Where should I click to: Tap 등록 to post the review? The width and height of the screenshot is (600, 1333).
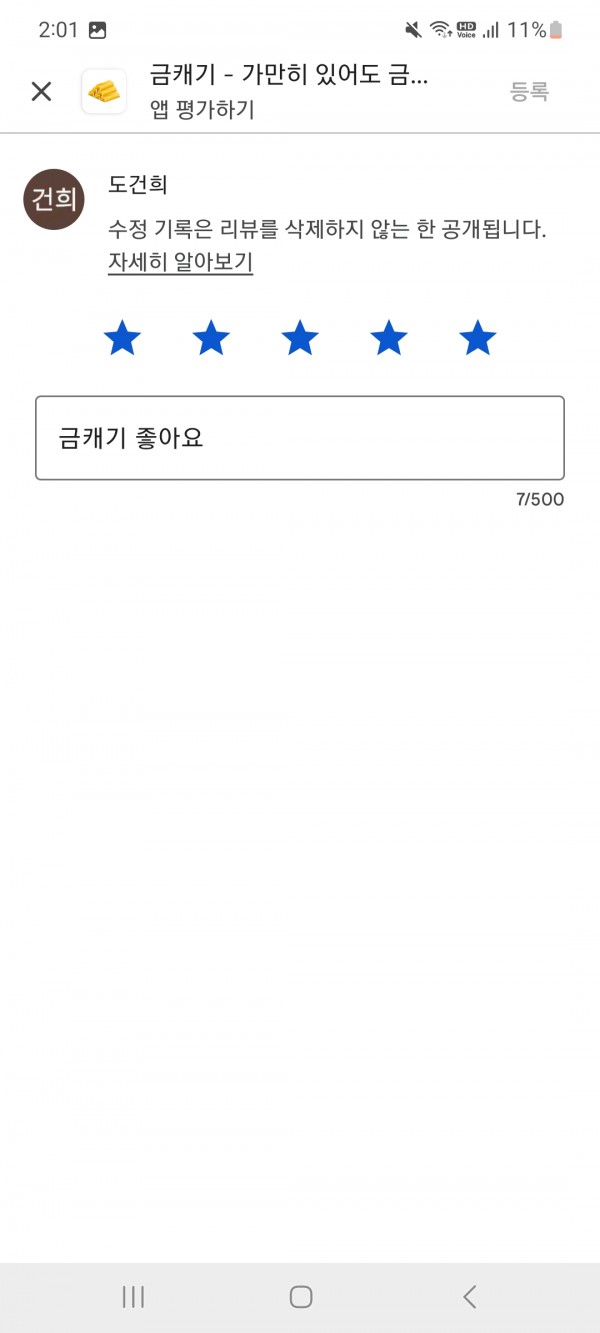[x=530, y=92]
